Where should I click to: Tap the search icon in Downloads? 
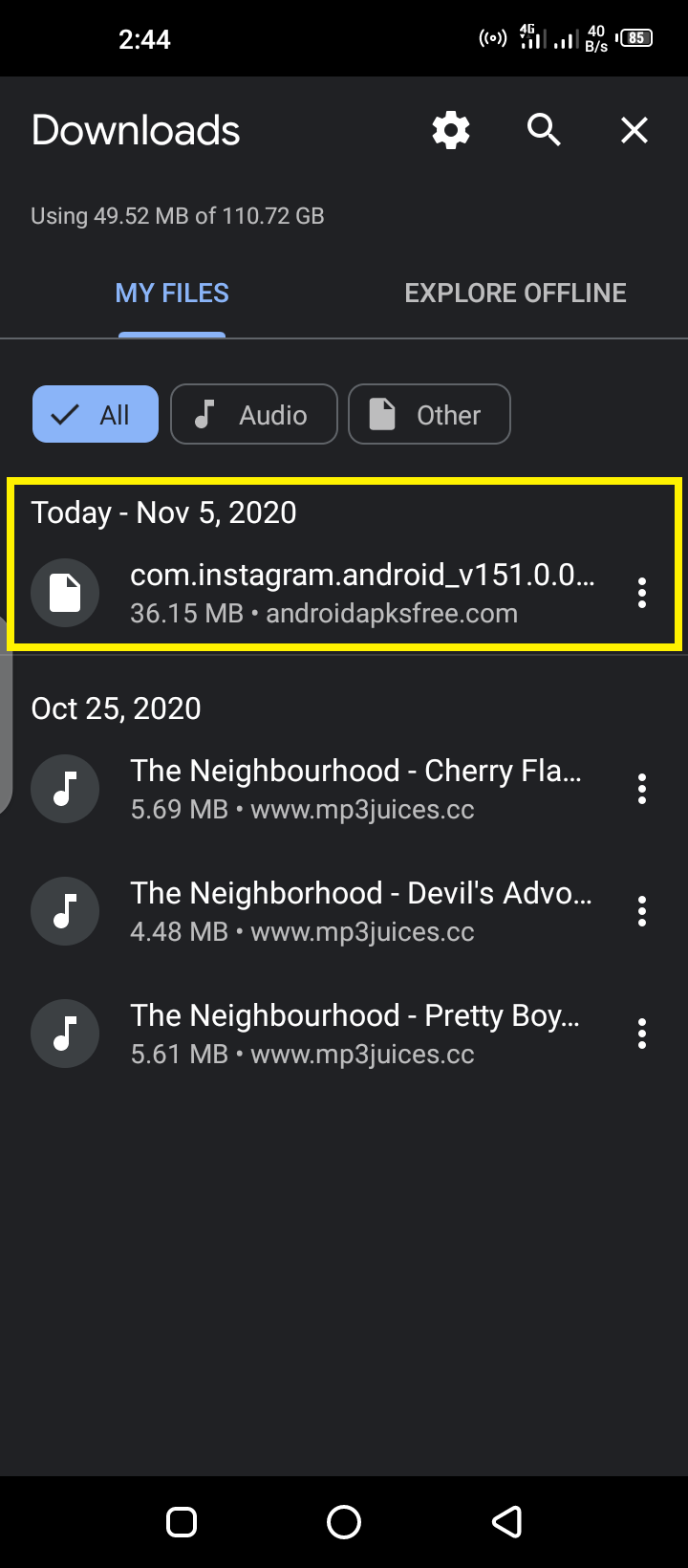[543, 130]
